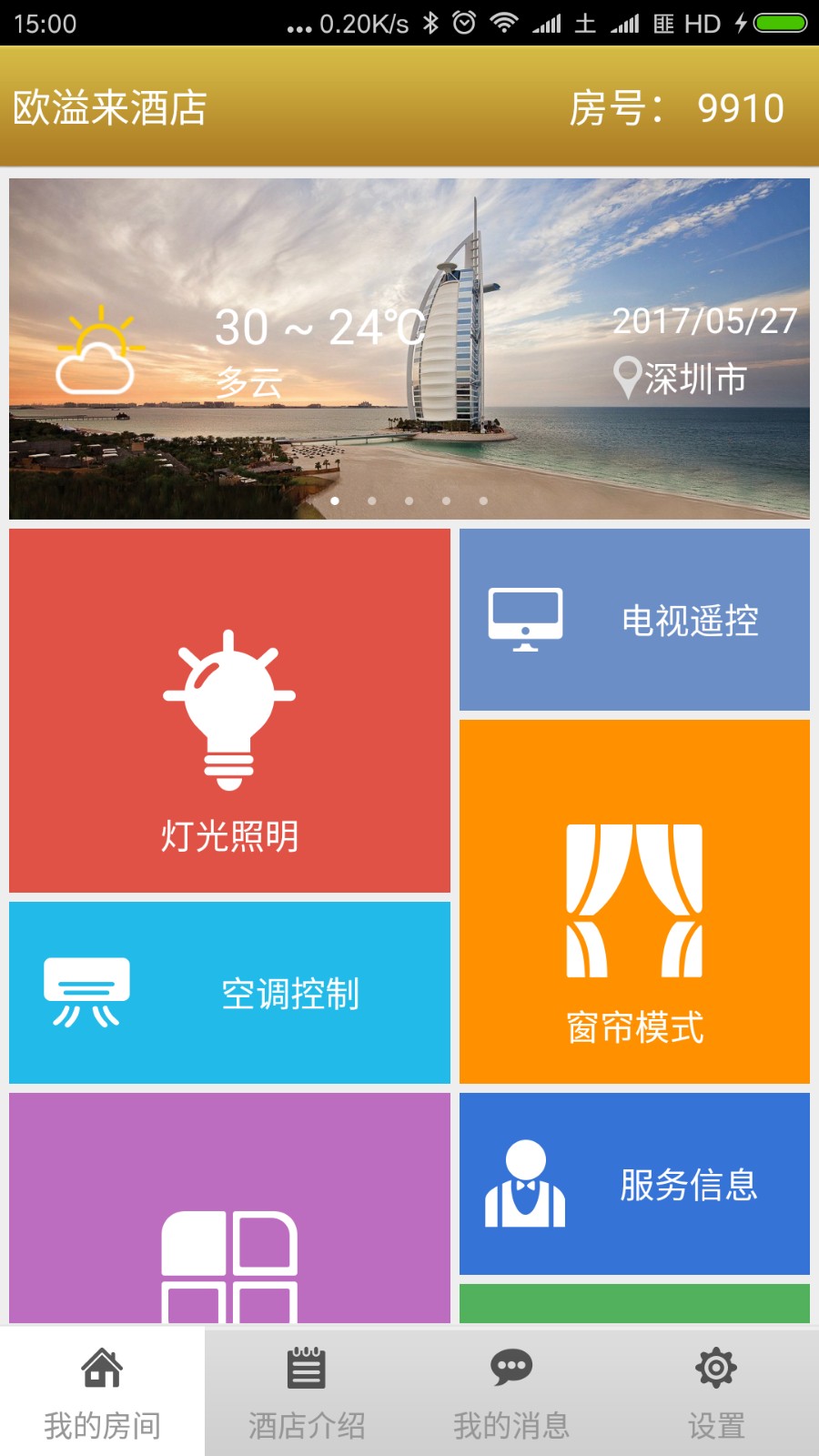Switch to the 我的消息 tab

click(511, 1392)
